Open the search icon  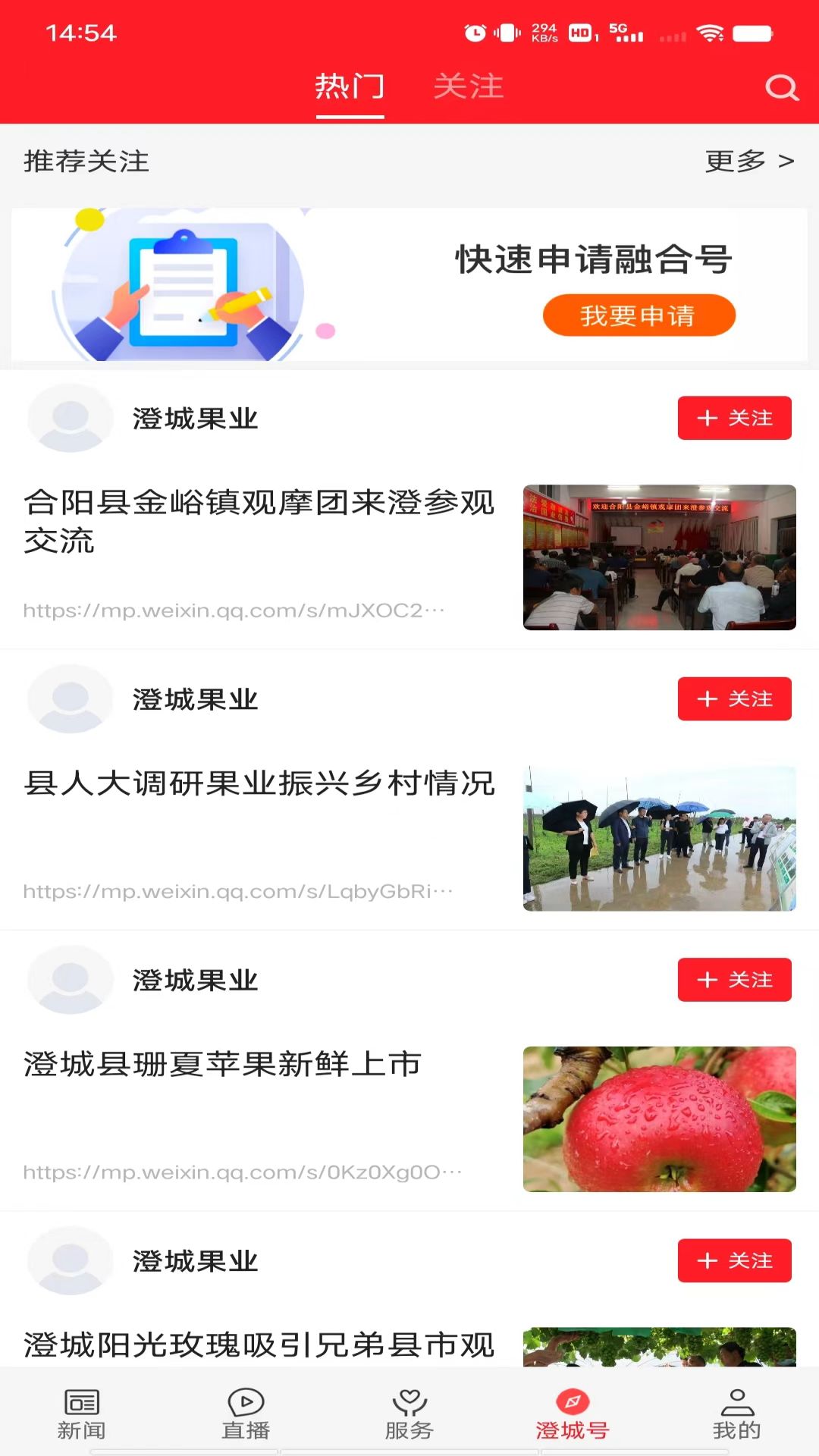tap(783, 87)
